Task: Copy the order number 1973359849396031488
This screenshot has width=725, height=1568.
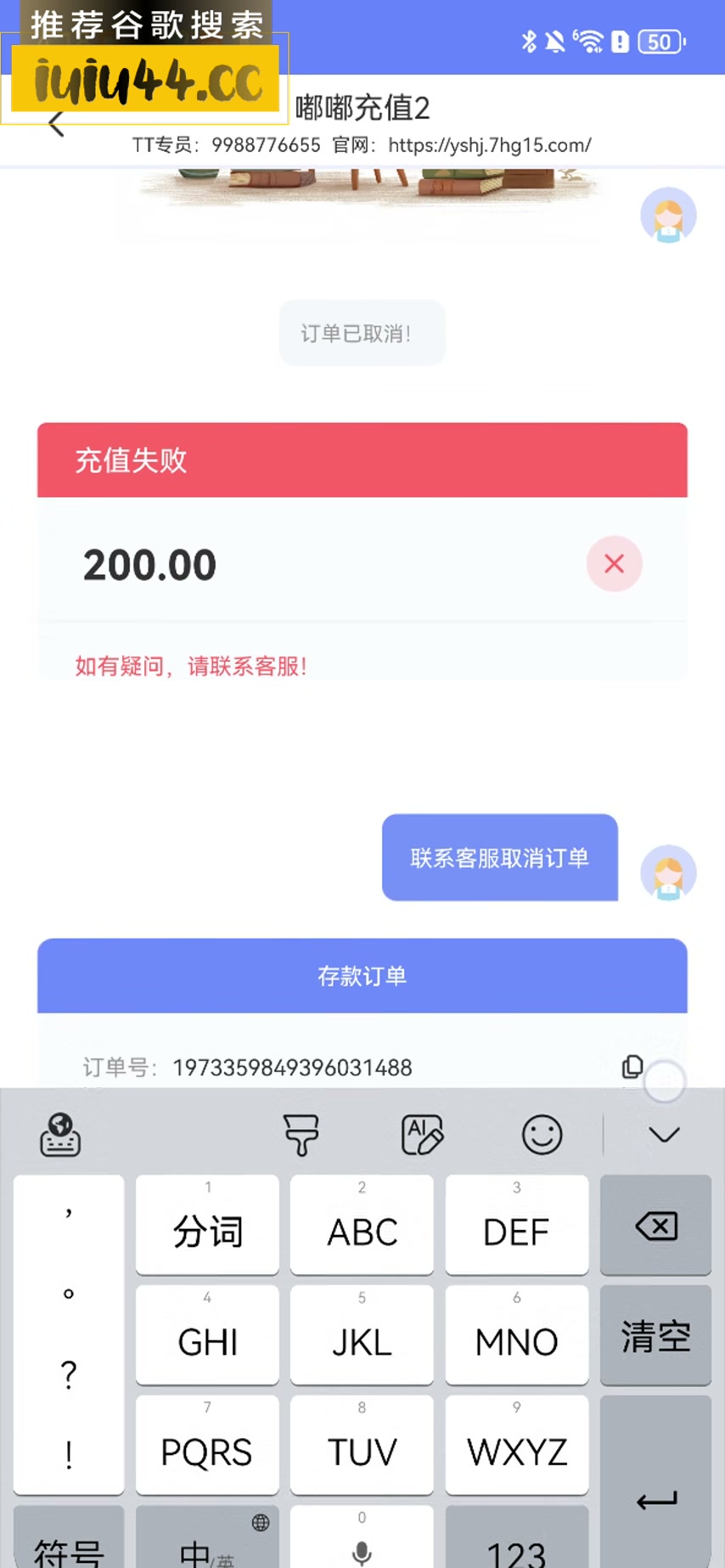Action: click(632, 1067)
